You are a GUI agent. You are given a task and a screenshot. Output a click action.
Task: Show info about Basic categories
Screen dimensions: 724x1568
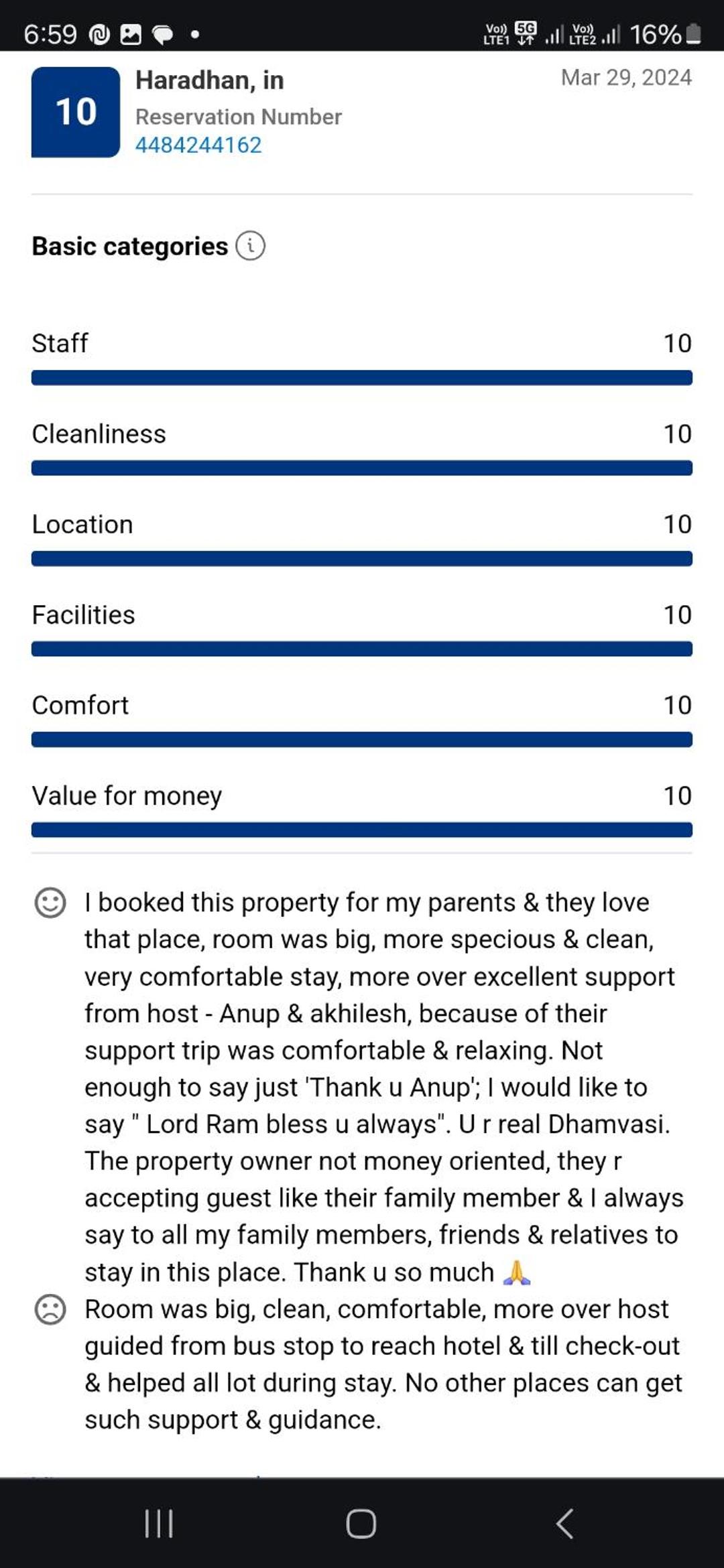tap(250, 246)
